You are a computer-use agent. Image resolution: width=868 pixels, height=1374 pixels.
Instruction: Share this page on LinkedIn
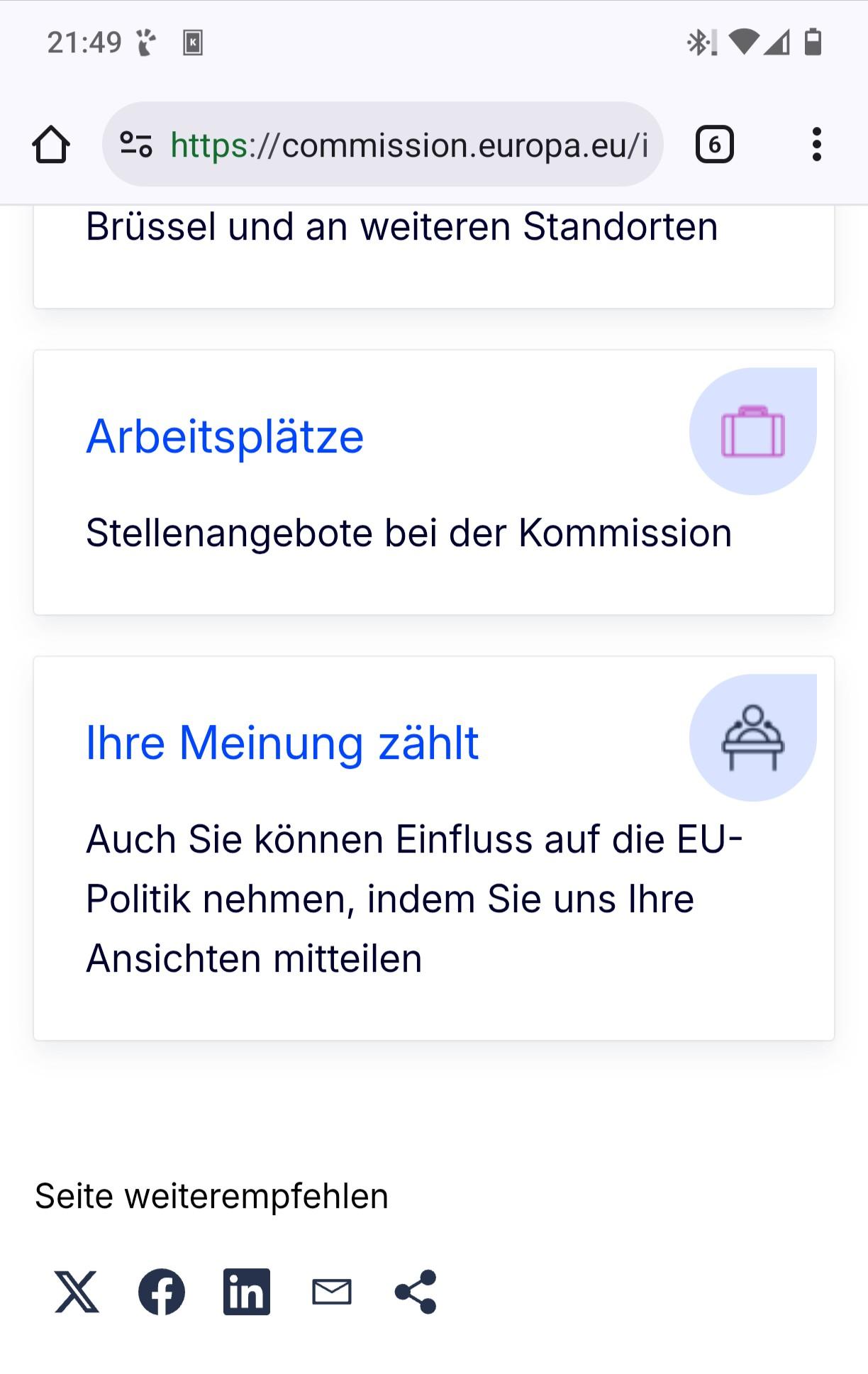(247, 1292)
